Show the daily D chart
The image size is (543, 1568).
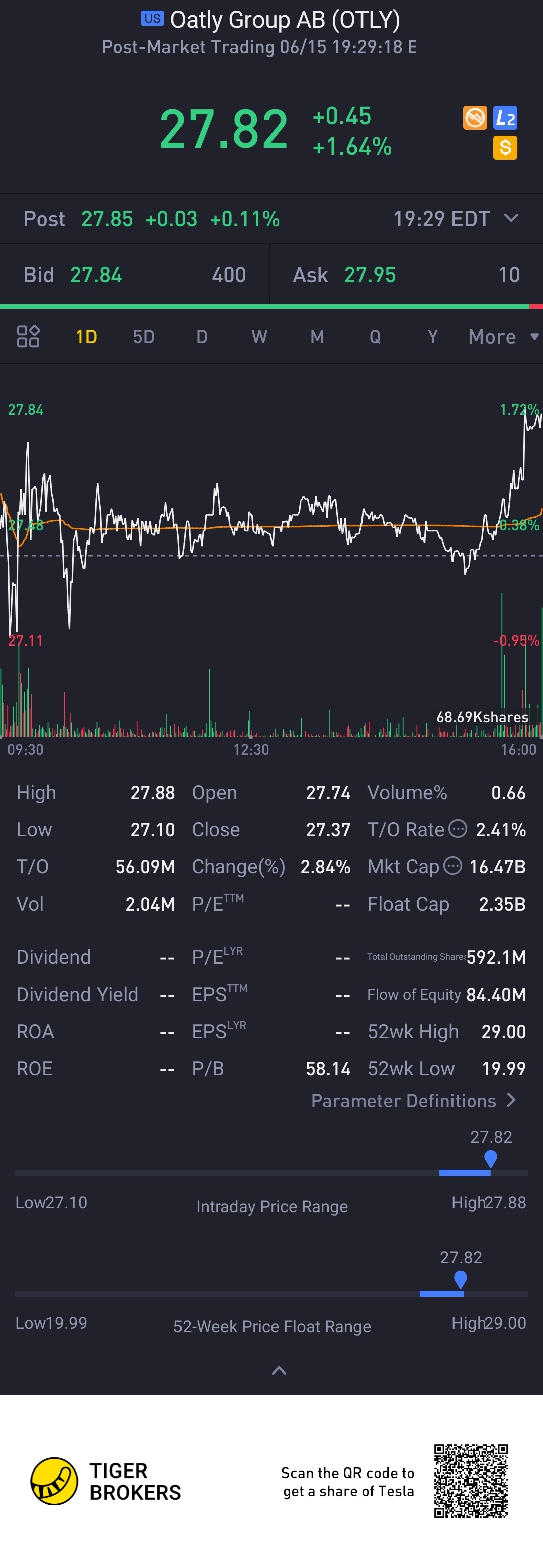(x=202, y=337)
